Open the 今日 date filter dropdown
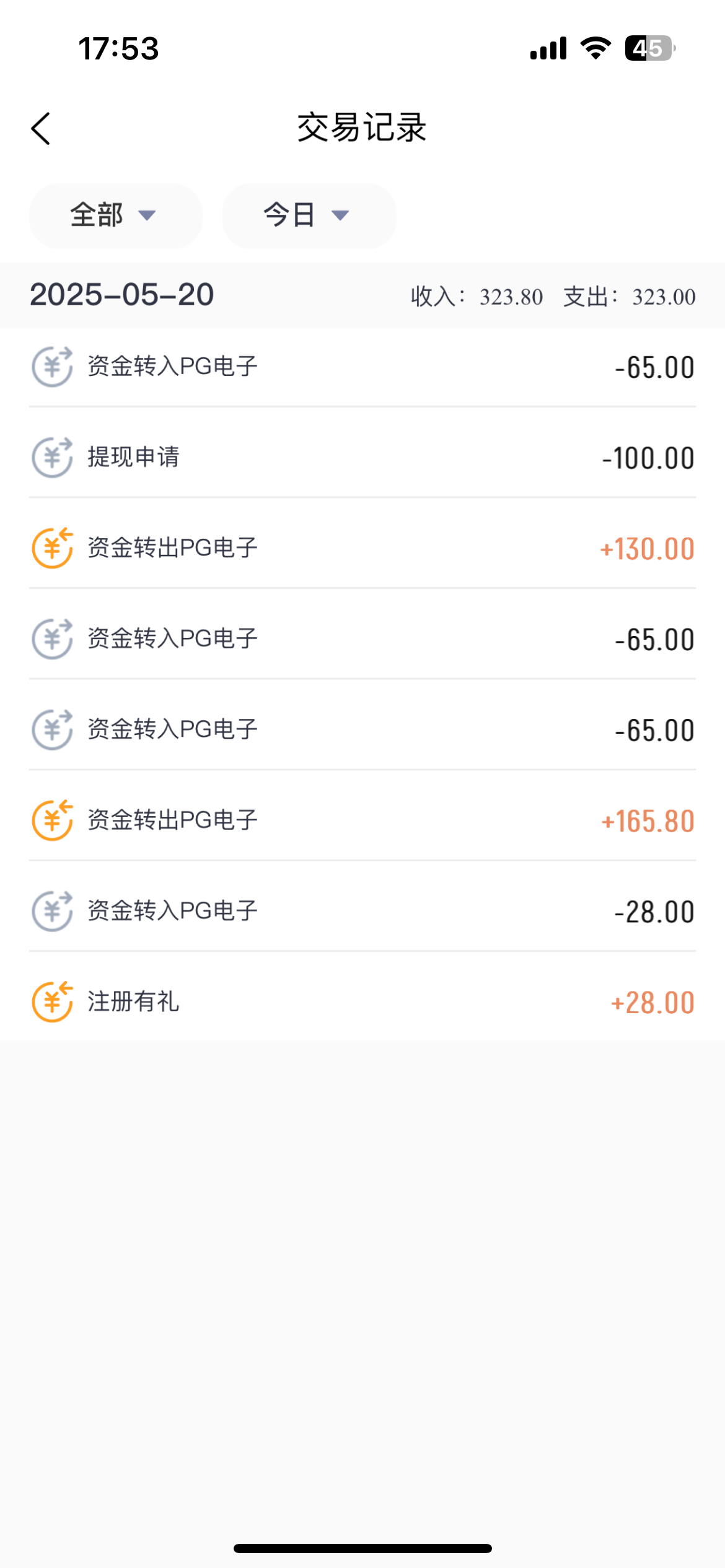The width and height of the screenshot is (725, 1568). click(x=309, y=216)
